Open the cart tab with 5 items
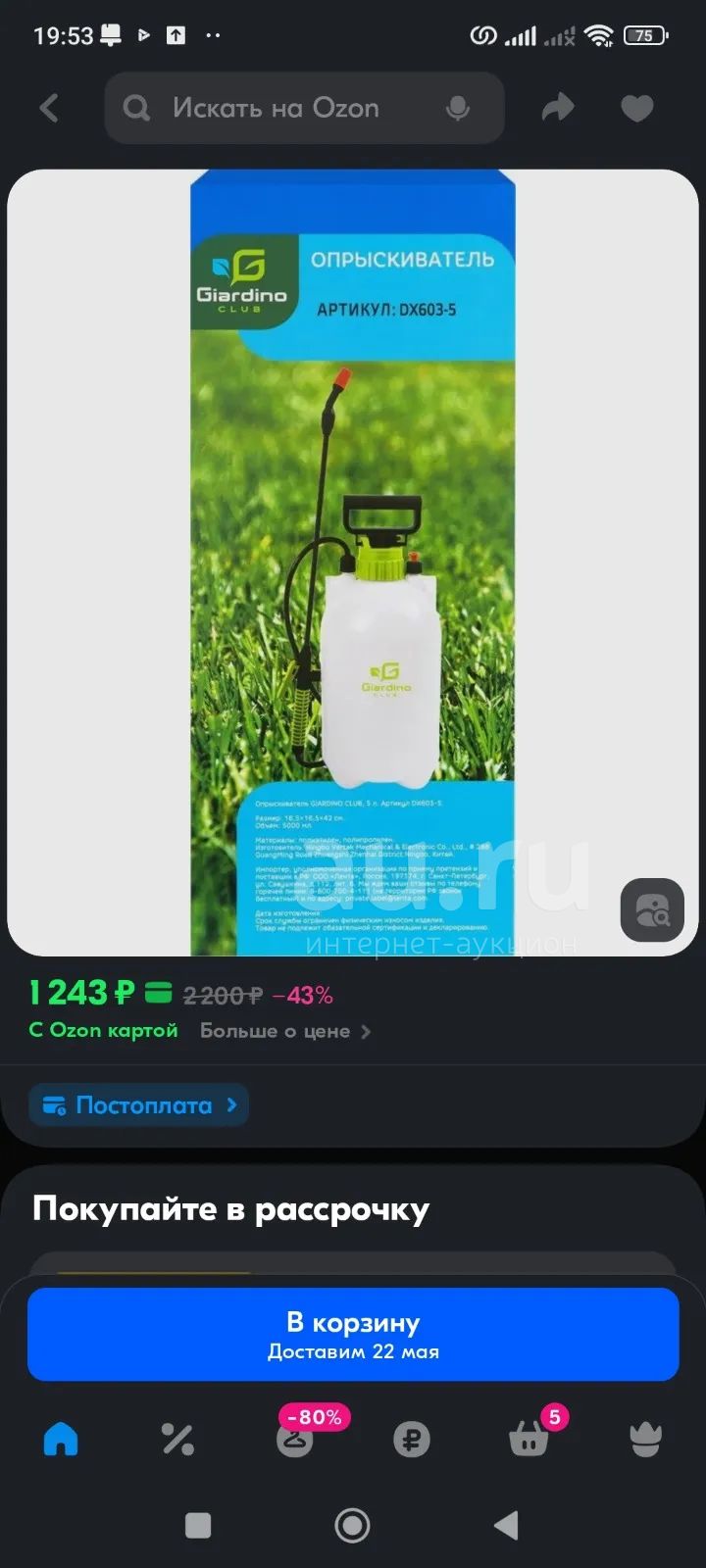706x1568 pixels. tap(529, 1437)
